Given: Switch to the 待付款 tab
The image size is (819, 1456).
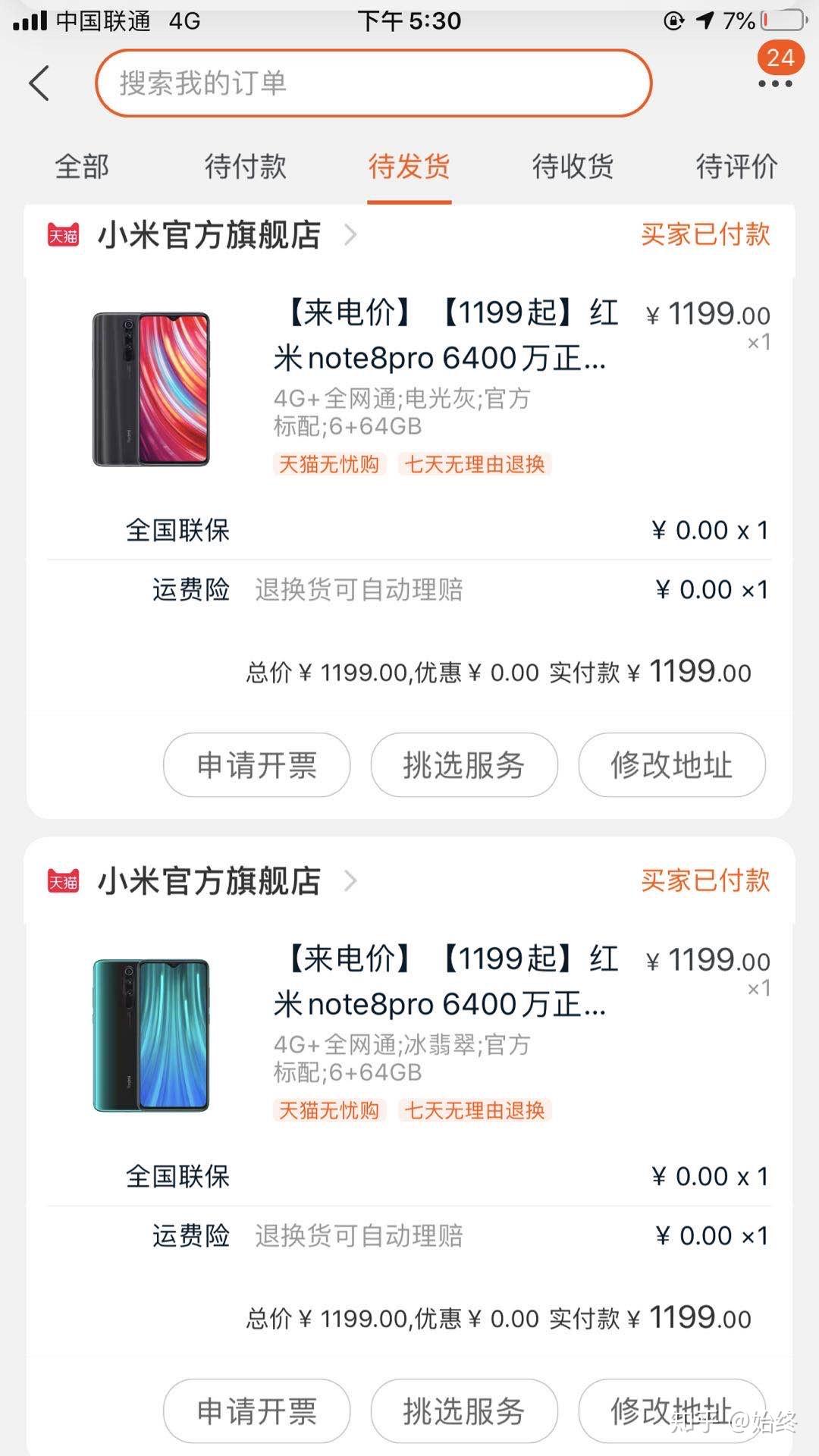Looking at the screenshot, I should pyautogui.click(x=246, y=166).
